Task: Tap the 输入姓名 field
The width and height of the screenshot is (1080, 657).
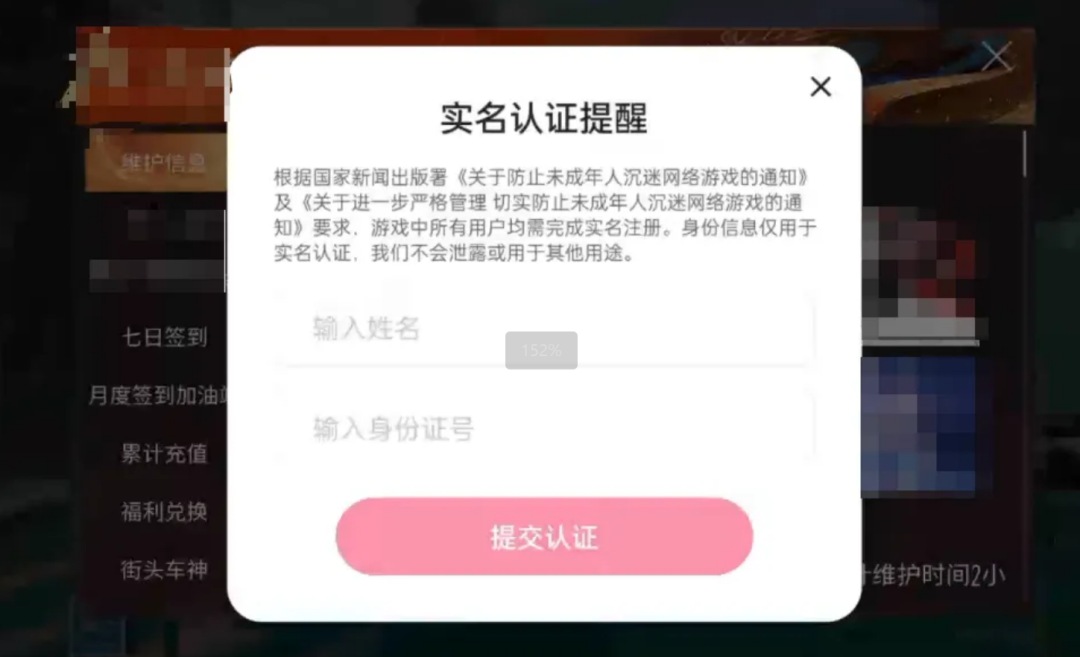Action: pyautogui.click(x=545, y=329)
